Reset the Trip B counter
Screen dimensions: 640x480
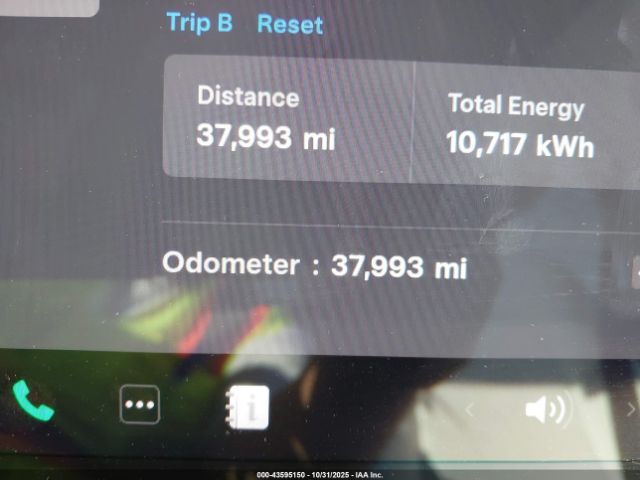(290, 24)
